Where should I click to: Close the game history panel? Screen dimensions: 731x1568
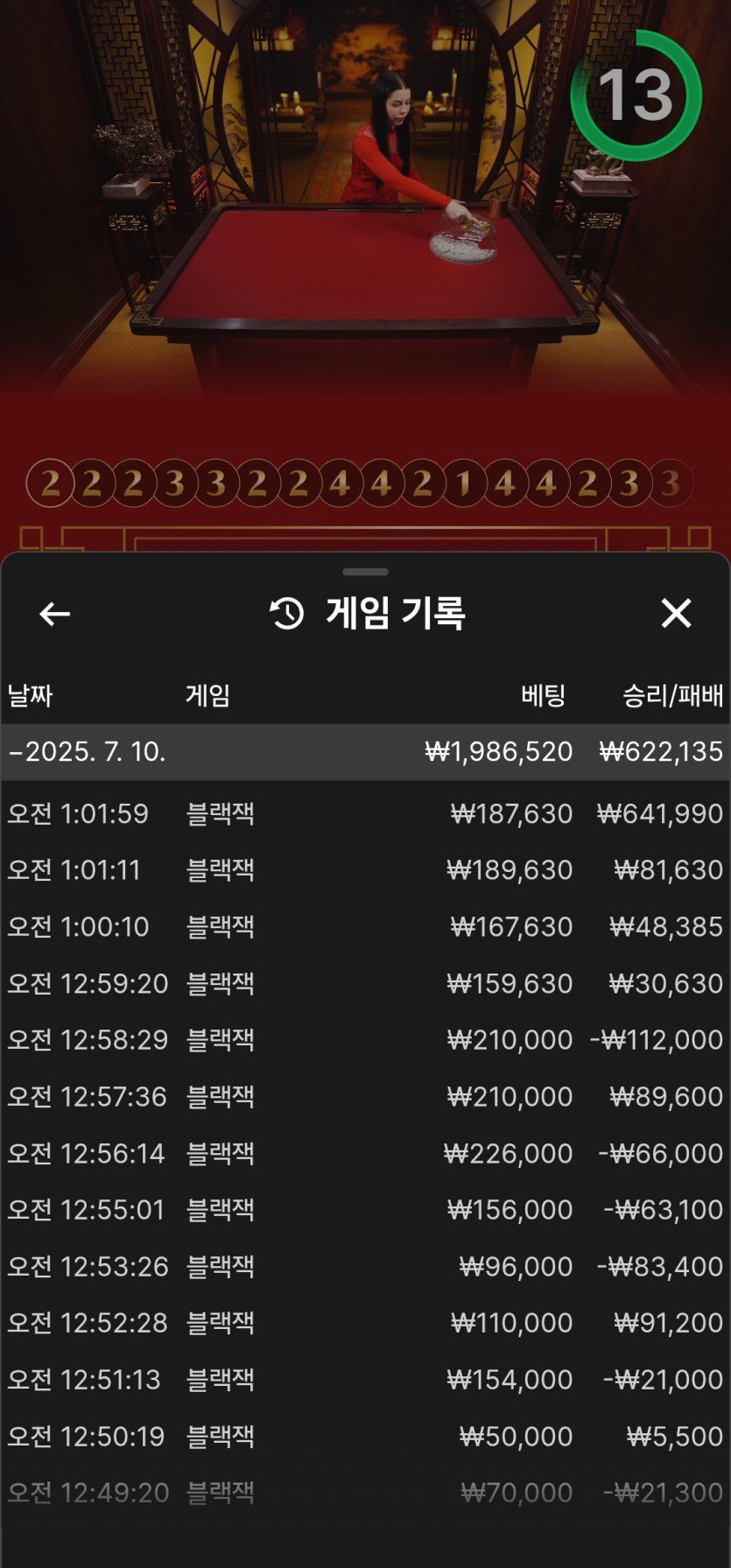point(676,614)
